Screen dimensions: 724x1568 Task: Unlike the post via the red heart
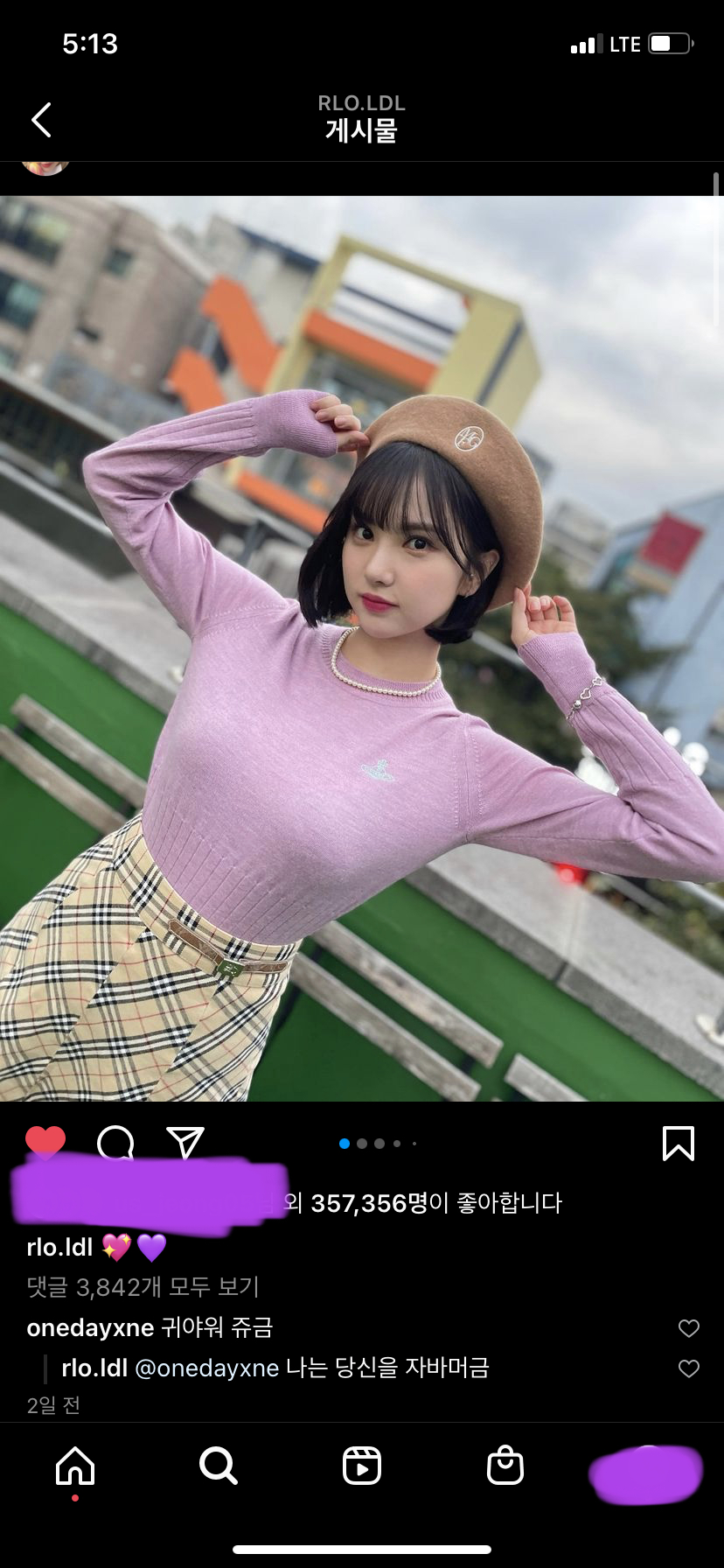click(x=45, y=1141)
